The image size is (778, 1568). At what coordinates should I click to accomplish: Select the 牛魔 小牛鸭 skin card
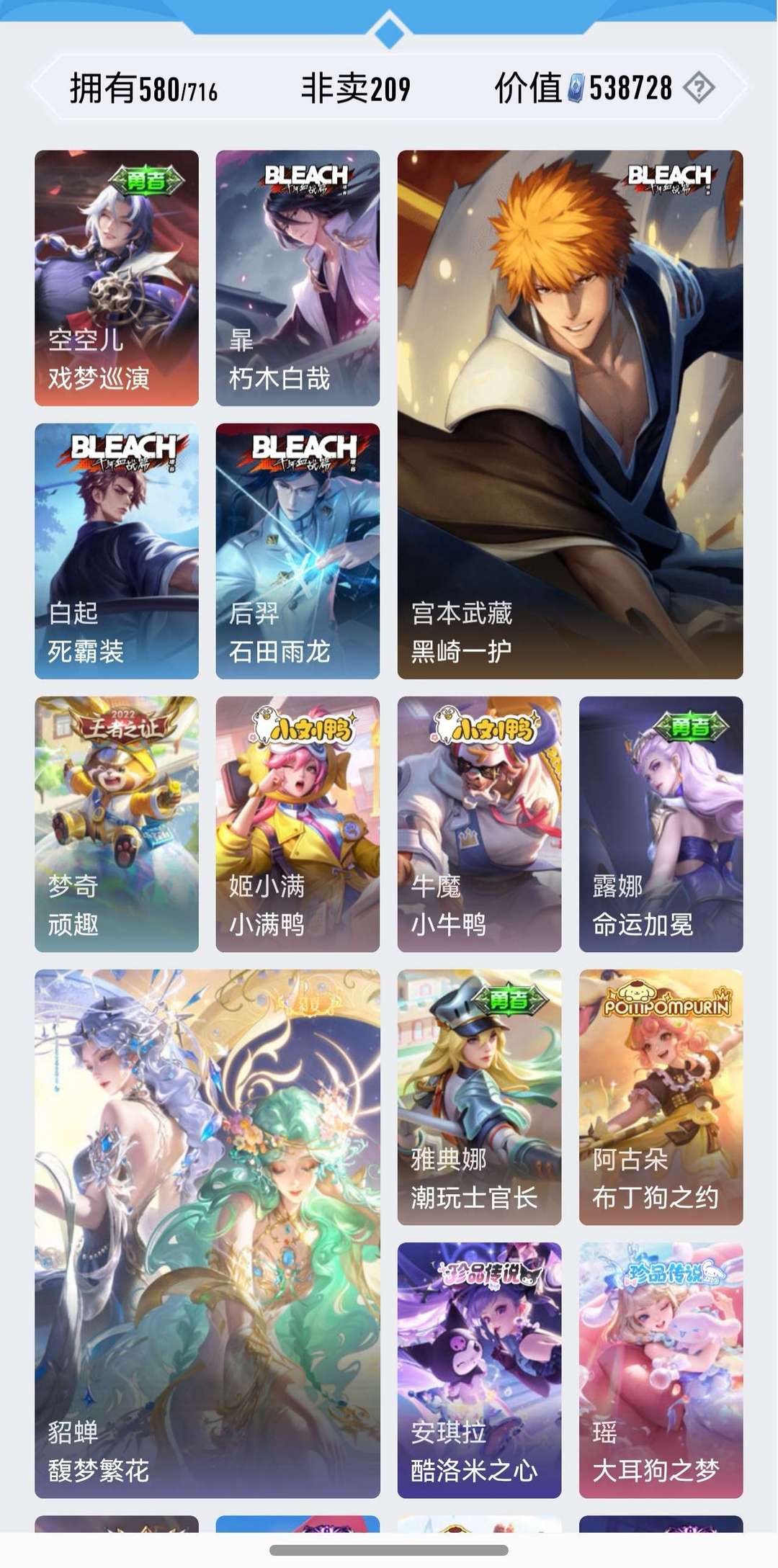point(479,824)
